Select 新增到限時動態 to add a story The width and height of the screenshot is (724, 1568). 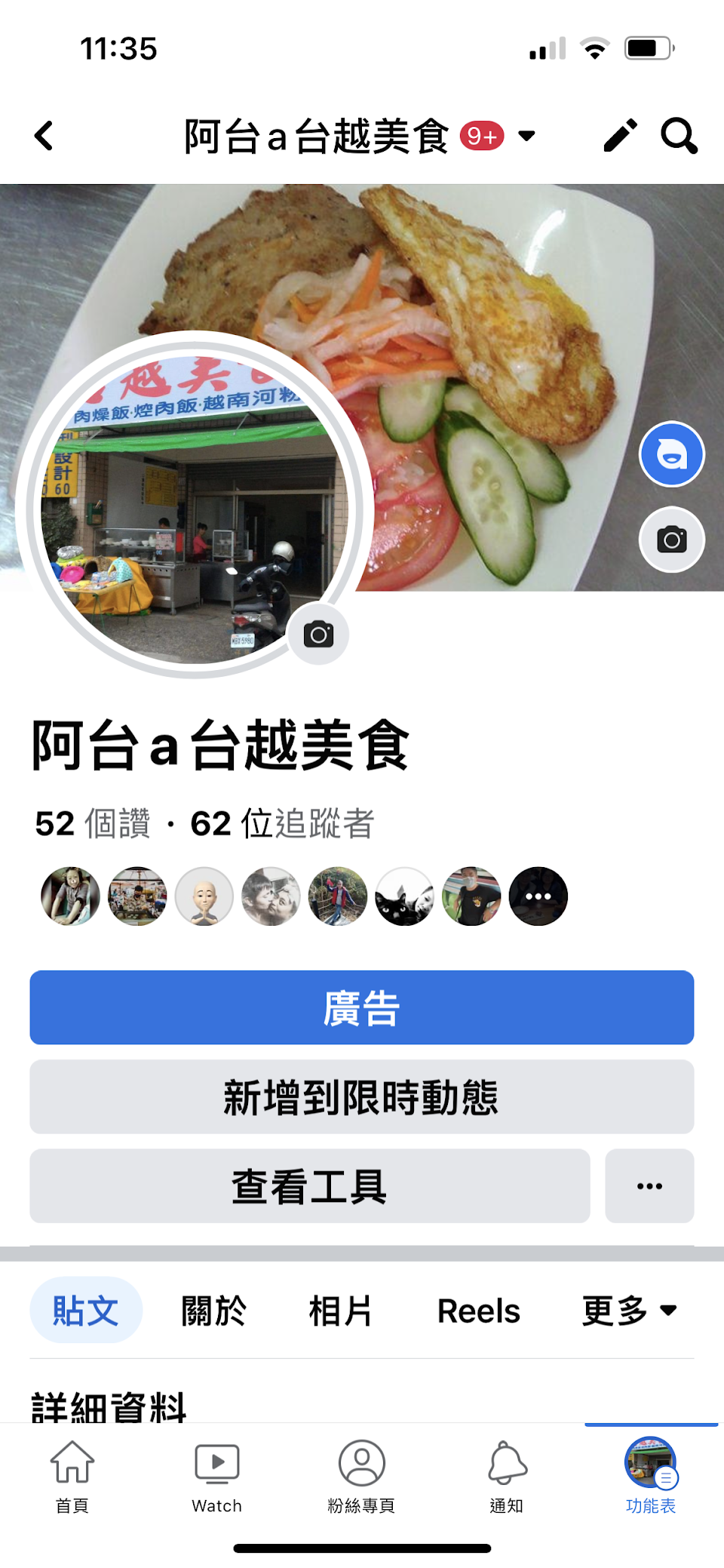tap(362, 1096)
